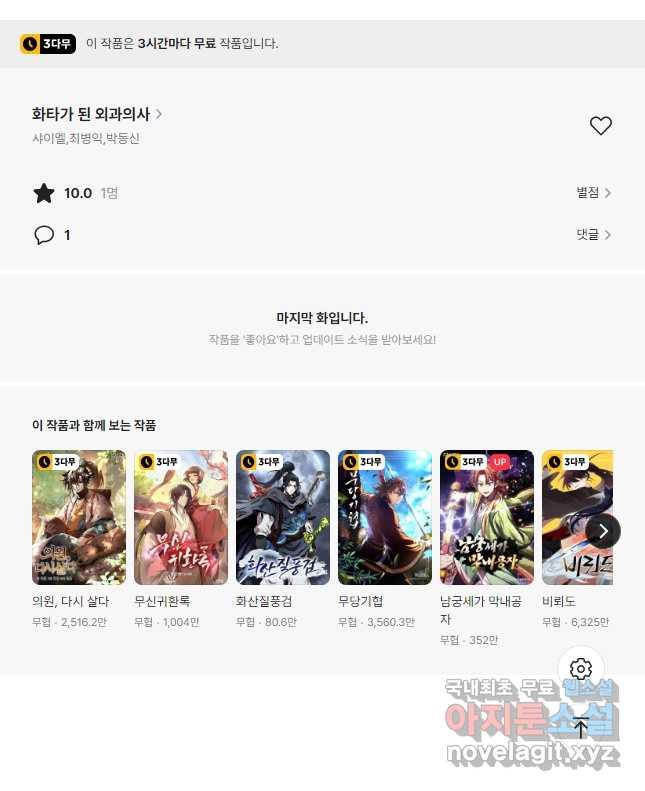Open the 무당기협 webtoon
The width and height of the screenshot is (645, 791).
385,517
